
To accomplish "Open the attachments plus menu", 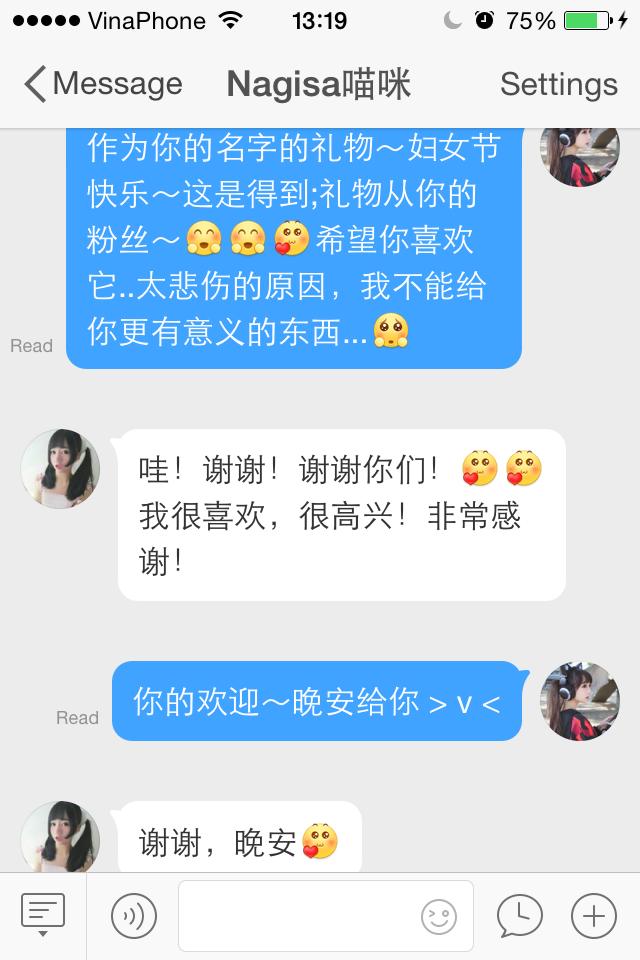I will point(593,916).
